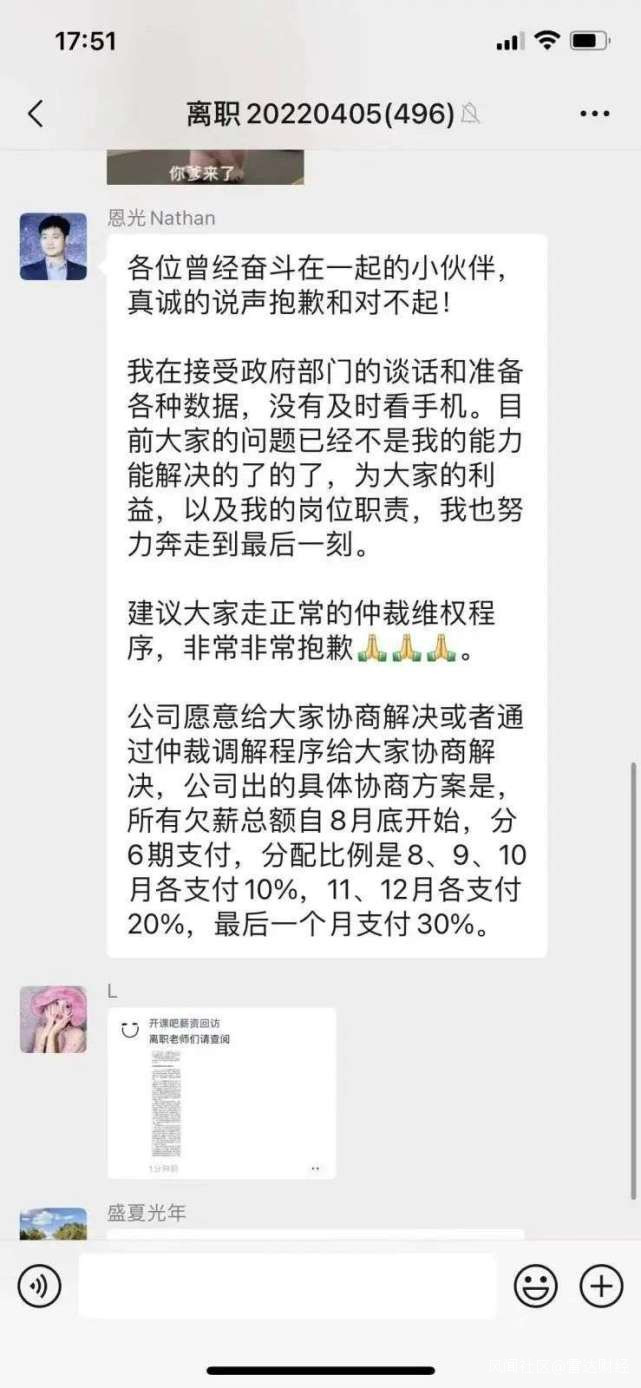Open the emoji picker
Screen dimensions: 641x1388
pyautogui.click(x=536, y=1286)
